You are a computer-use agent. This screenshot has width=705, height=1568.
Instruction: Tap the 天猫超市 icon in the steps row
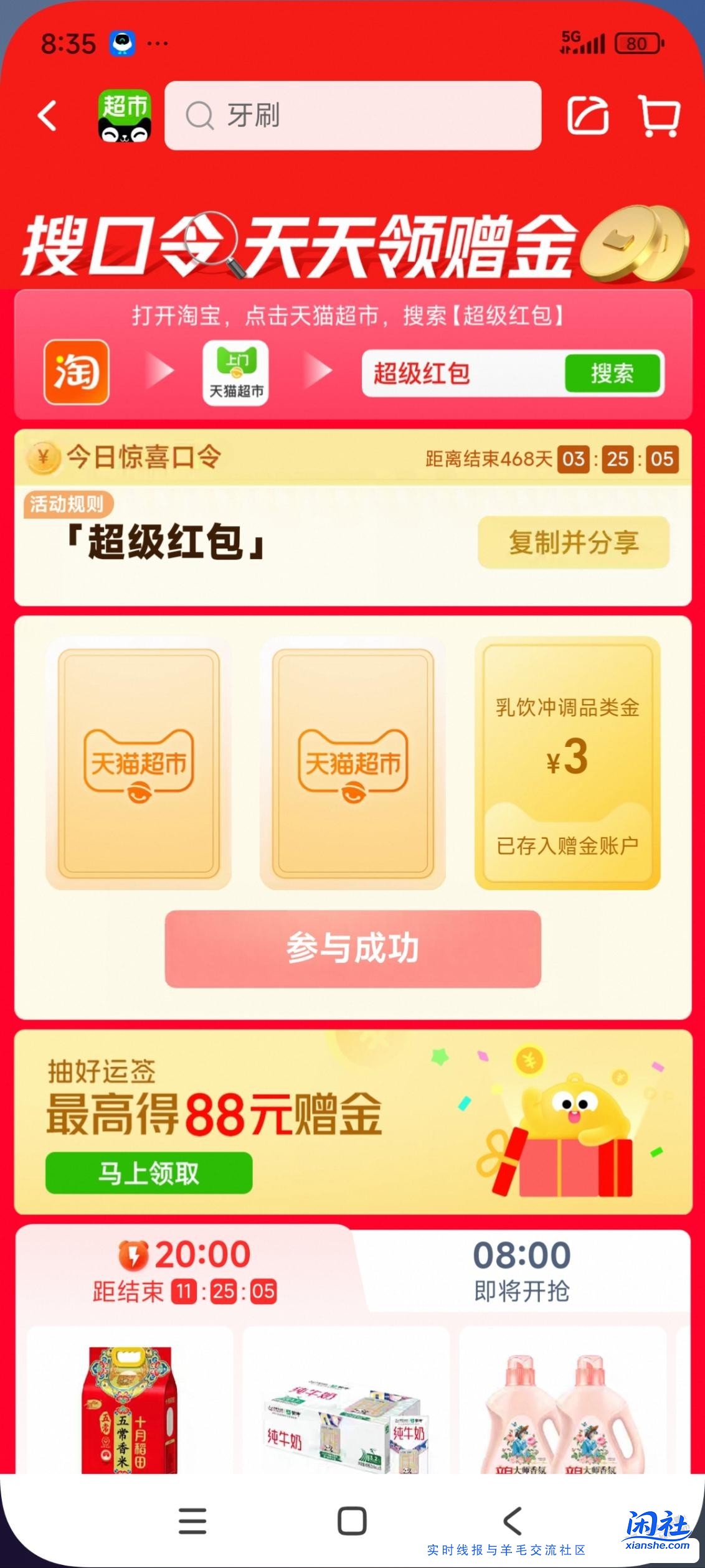(x=235, y=372)
